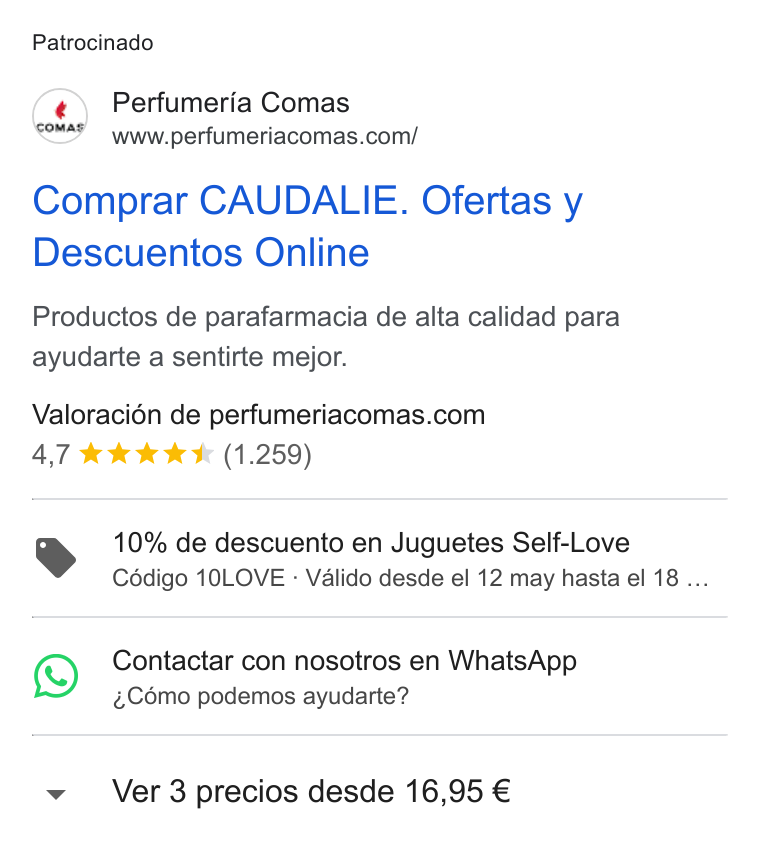
Task: Open the 10% de descuento Juguetes Self-Love promotion
Action: pyautogui.click(x=380, y=558)
